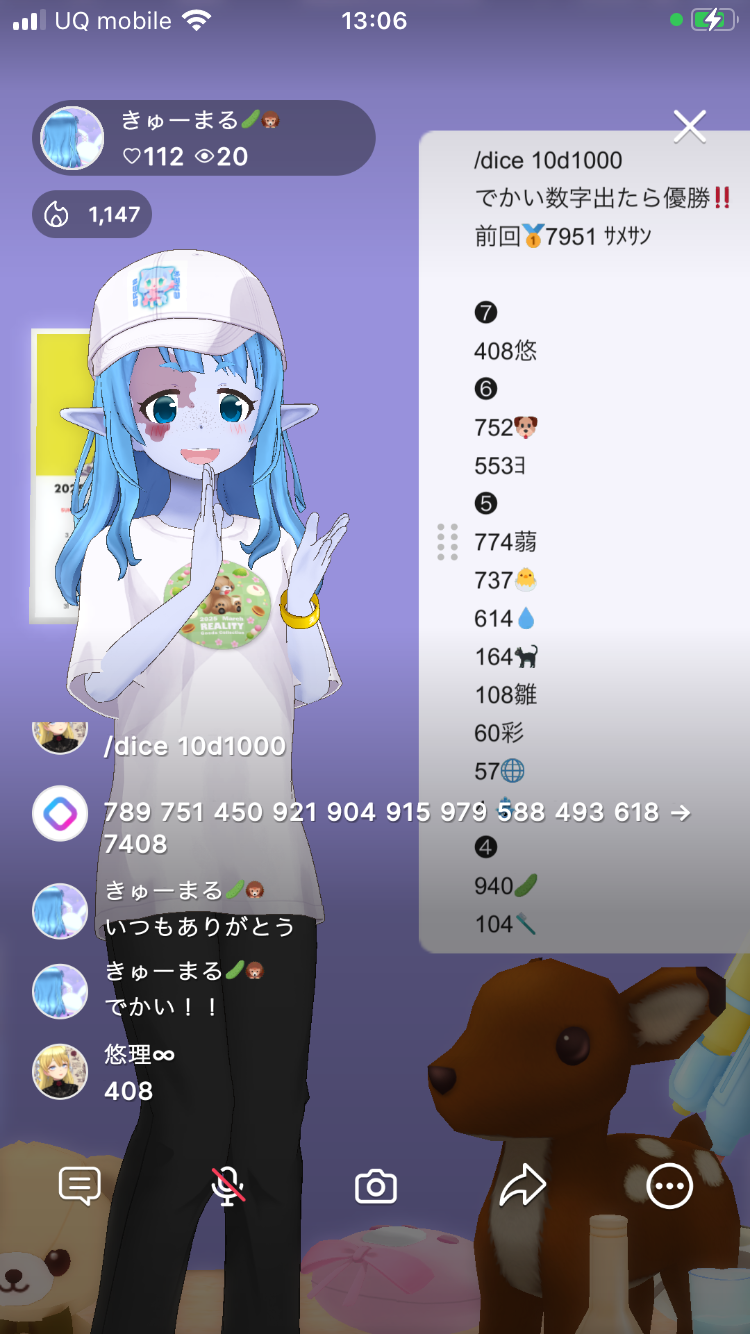The image size is (750, 1334).
Task: Share this live stream
Action: click(x=522, y=1187)
